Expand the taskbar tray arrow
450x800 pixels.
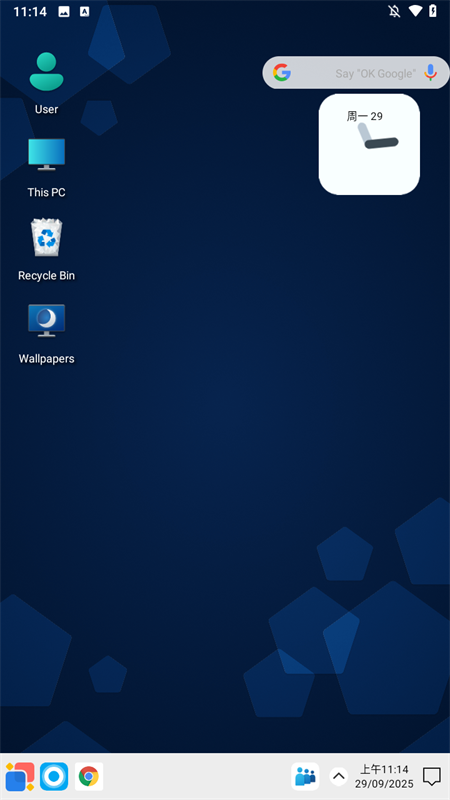click(x=339, y=777)
